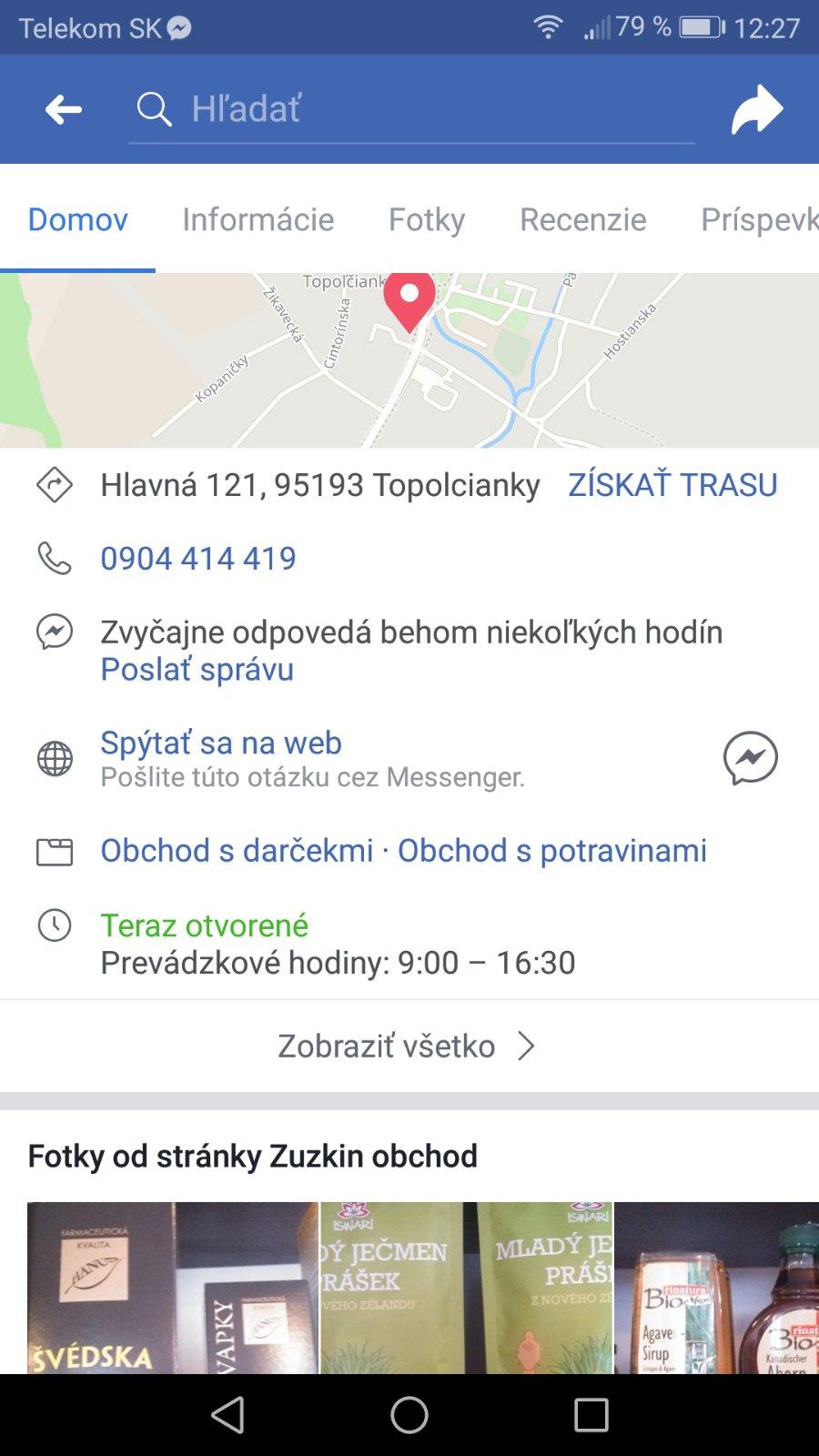Open the Fotky tab
Viewport: 819px width, 1456px height.
[426, 219]
